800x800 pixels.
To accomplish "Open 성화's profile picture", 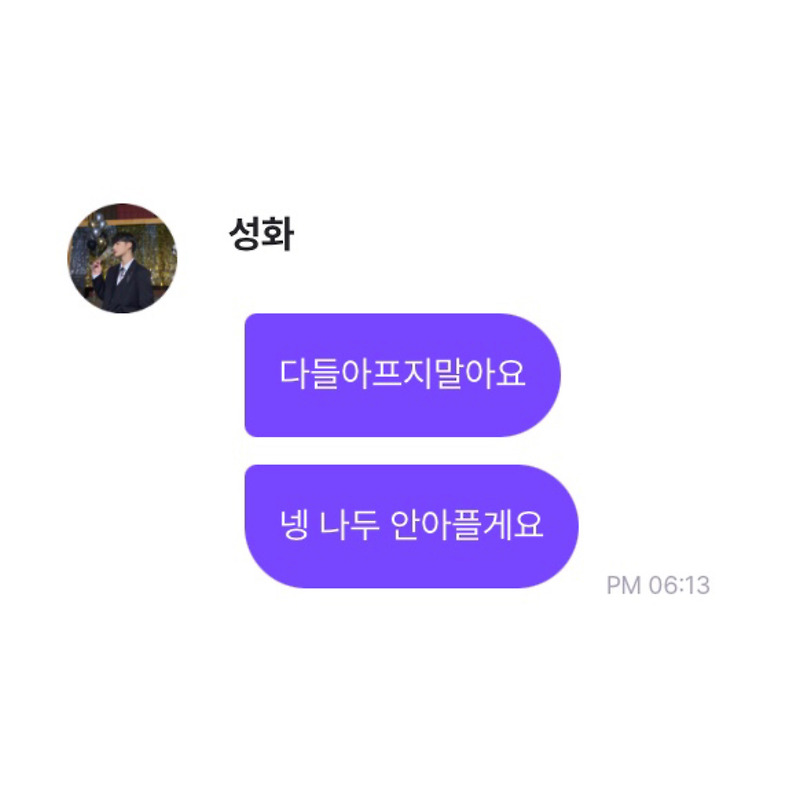I will (122, 258).
